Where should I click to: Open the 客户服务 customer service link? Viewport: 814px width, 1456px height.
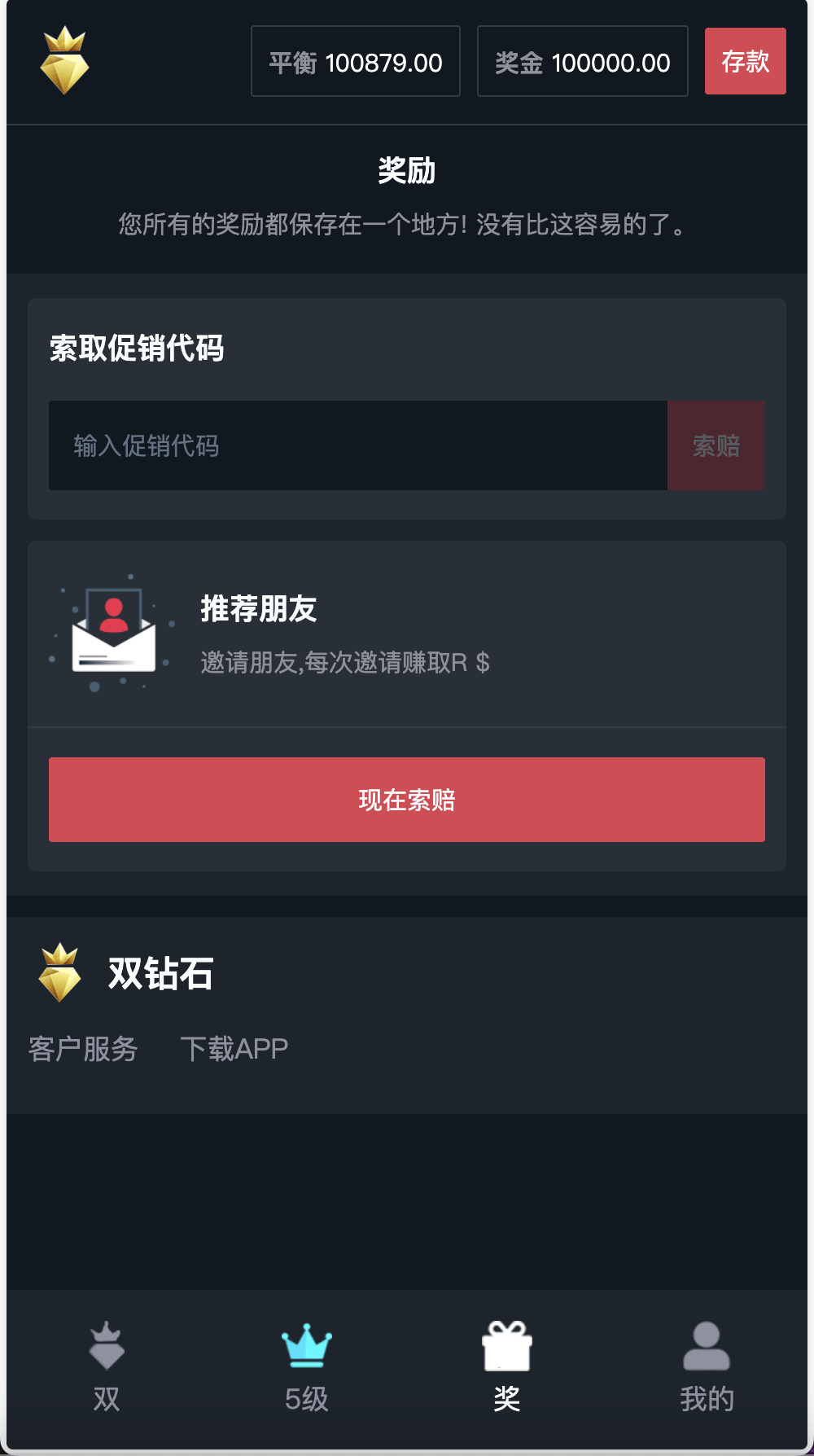pyautogui.click(x=83, y=1049)
